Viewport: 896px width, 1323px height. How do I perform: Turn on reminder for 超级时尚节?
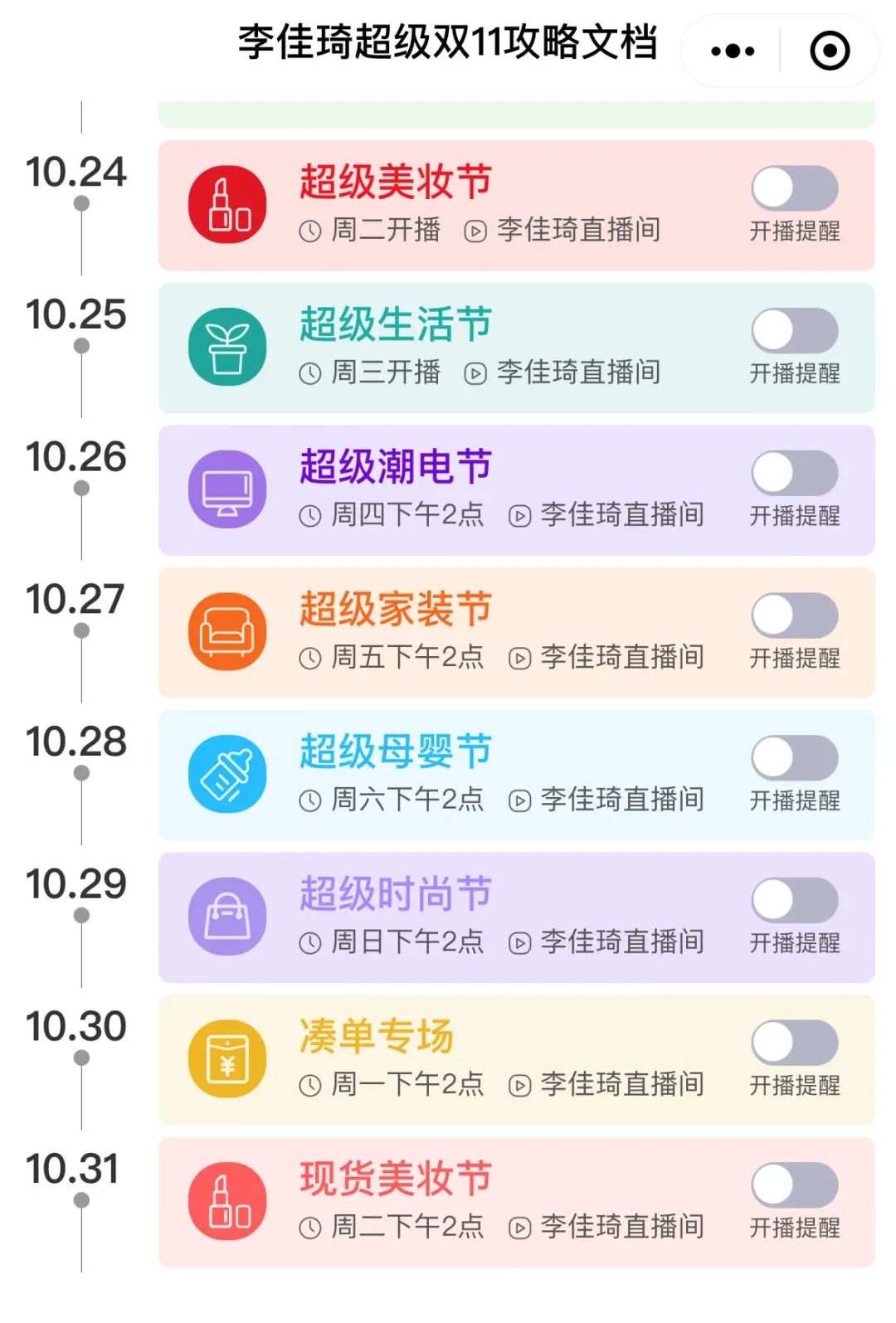point(794,901)
